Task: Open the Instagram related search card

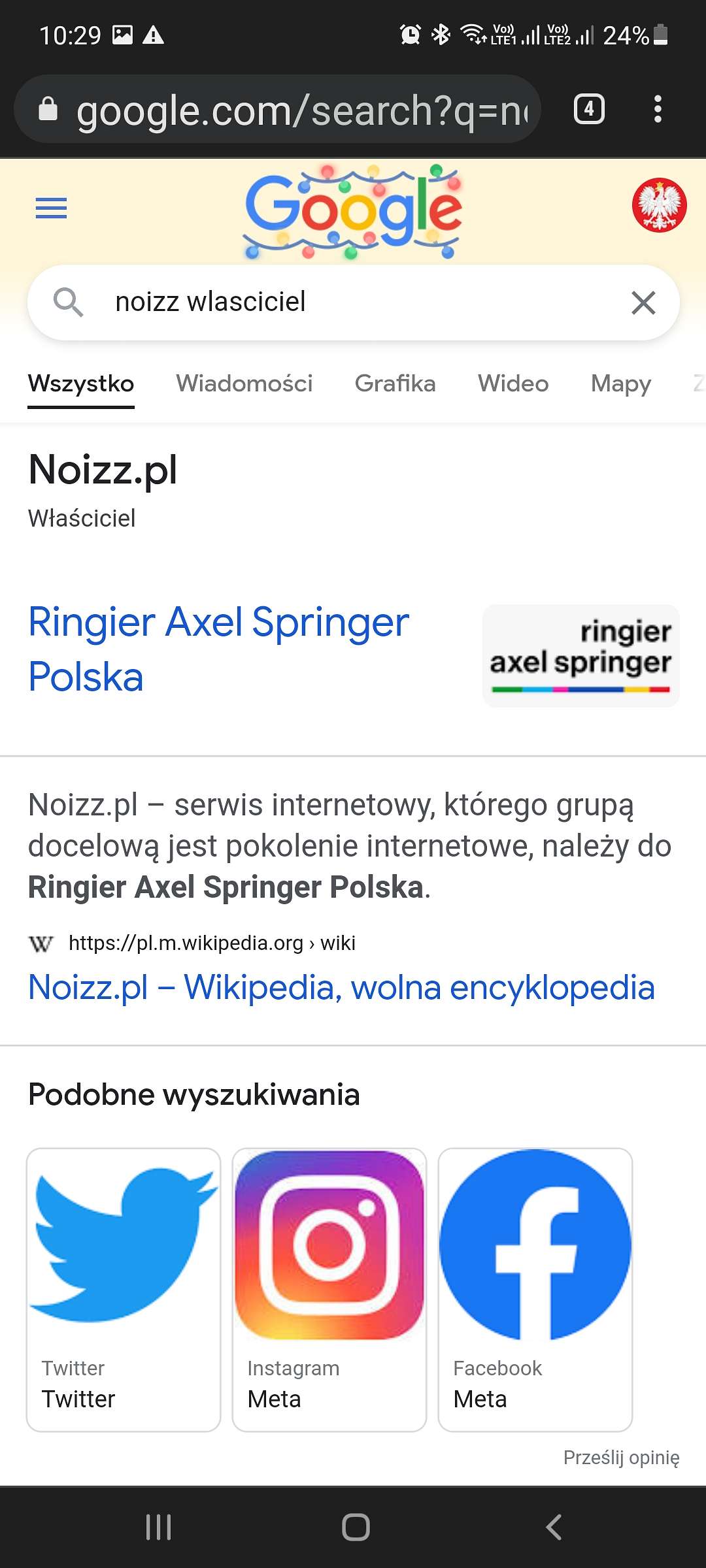Action: (329, 1290)
